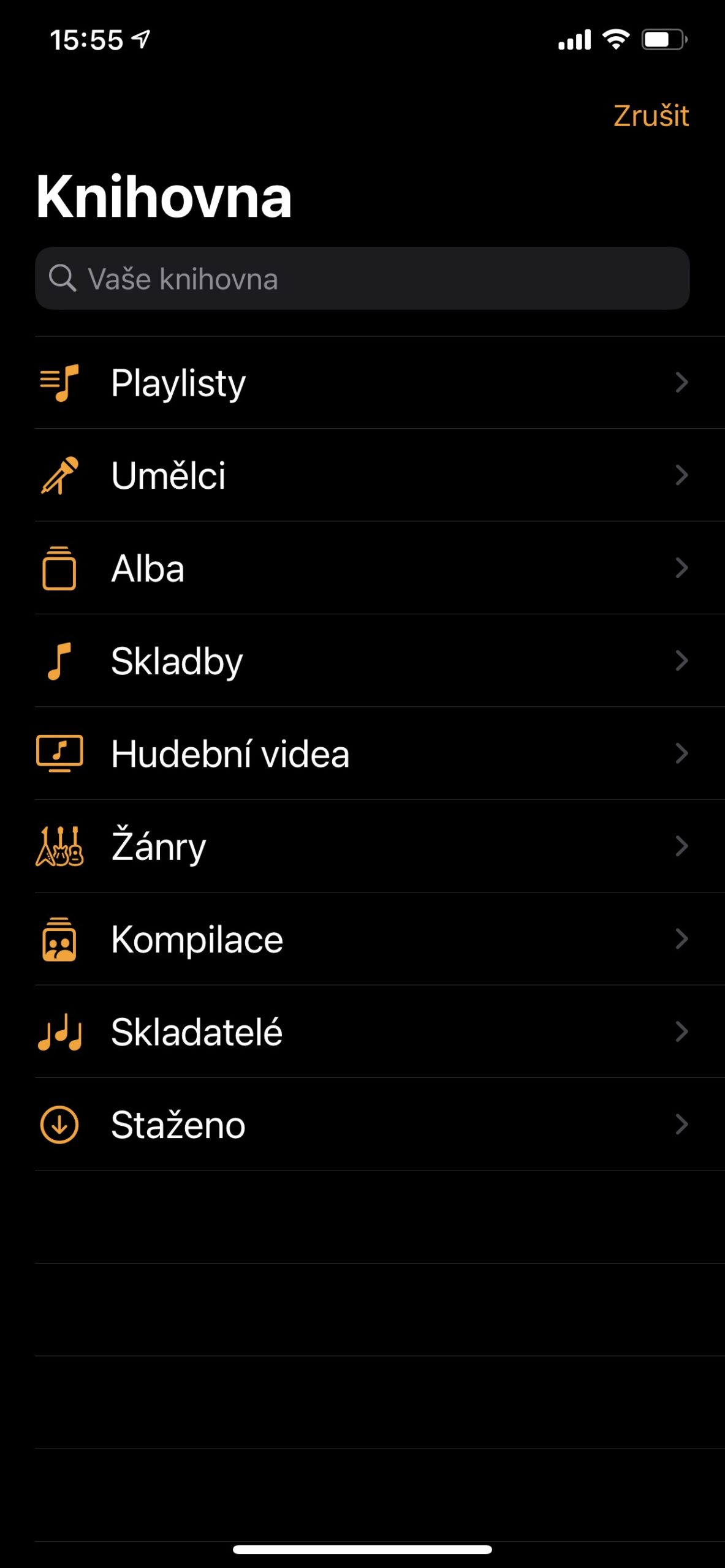Click the guitars icon next to Žánry
Screen dimensions: 725x1568
[59, 847]
